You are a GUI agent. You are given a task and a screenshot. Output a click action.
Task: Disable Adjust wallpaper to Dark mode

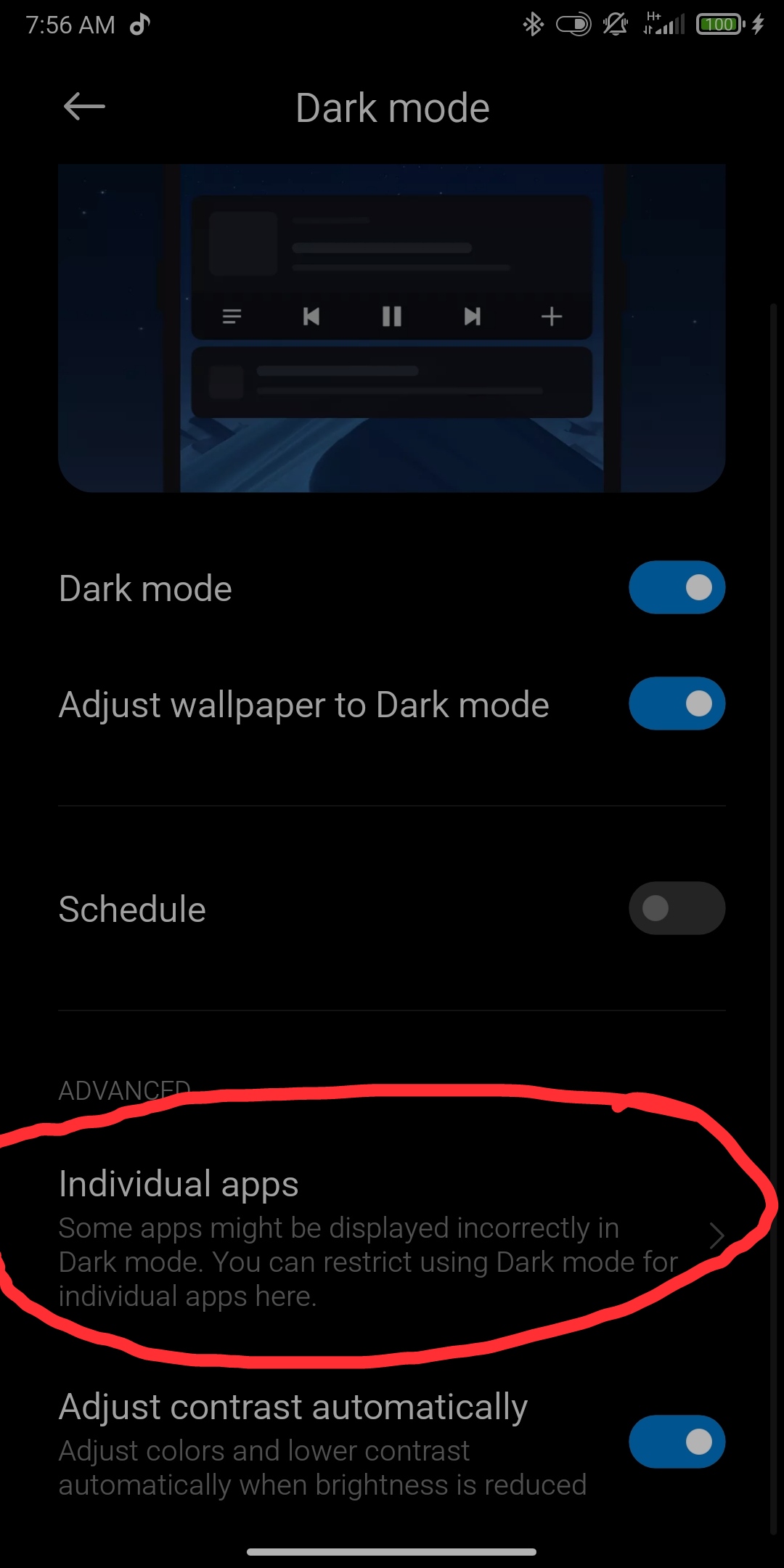(677, 703)
